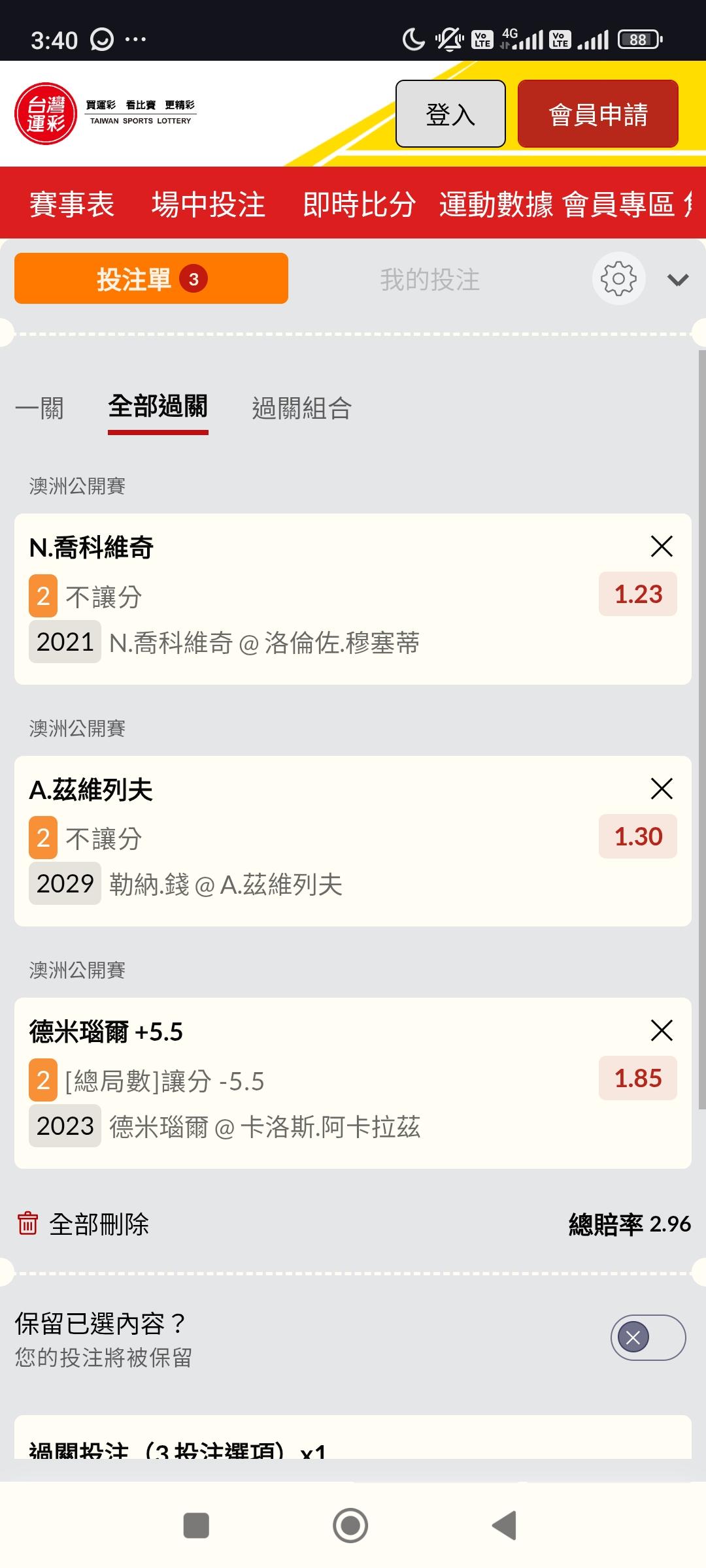Delete all selections with 全部刪除

tap(84, 1224)
